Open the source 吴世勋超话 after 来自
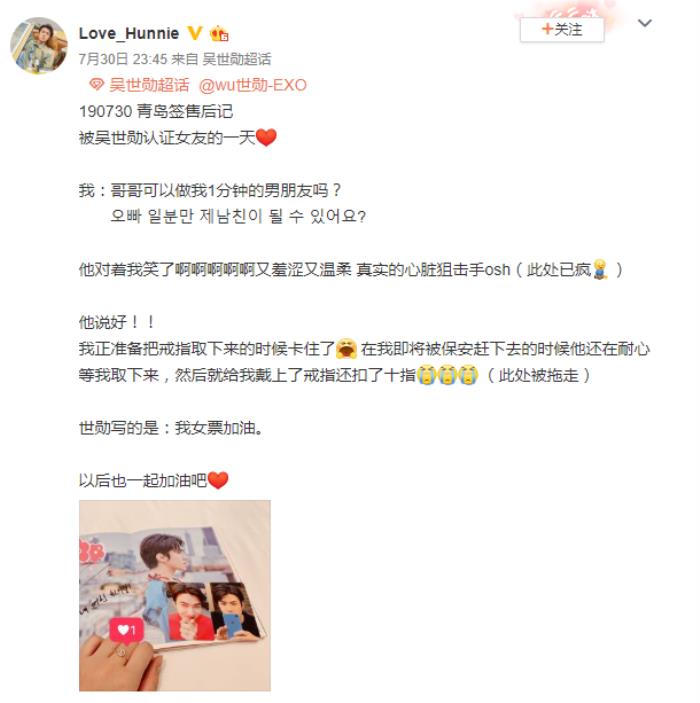The image size is (700, 703). tap(236, 59)
